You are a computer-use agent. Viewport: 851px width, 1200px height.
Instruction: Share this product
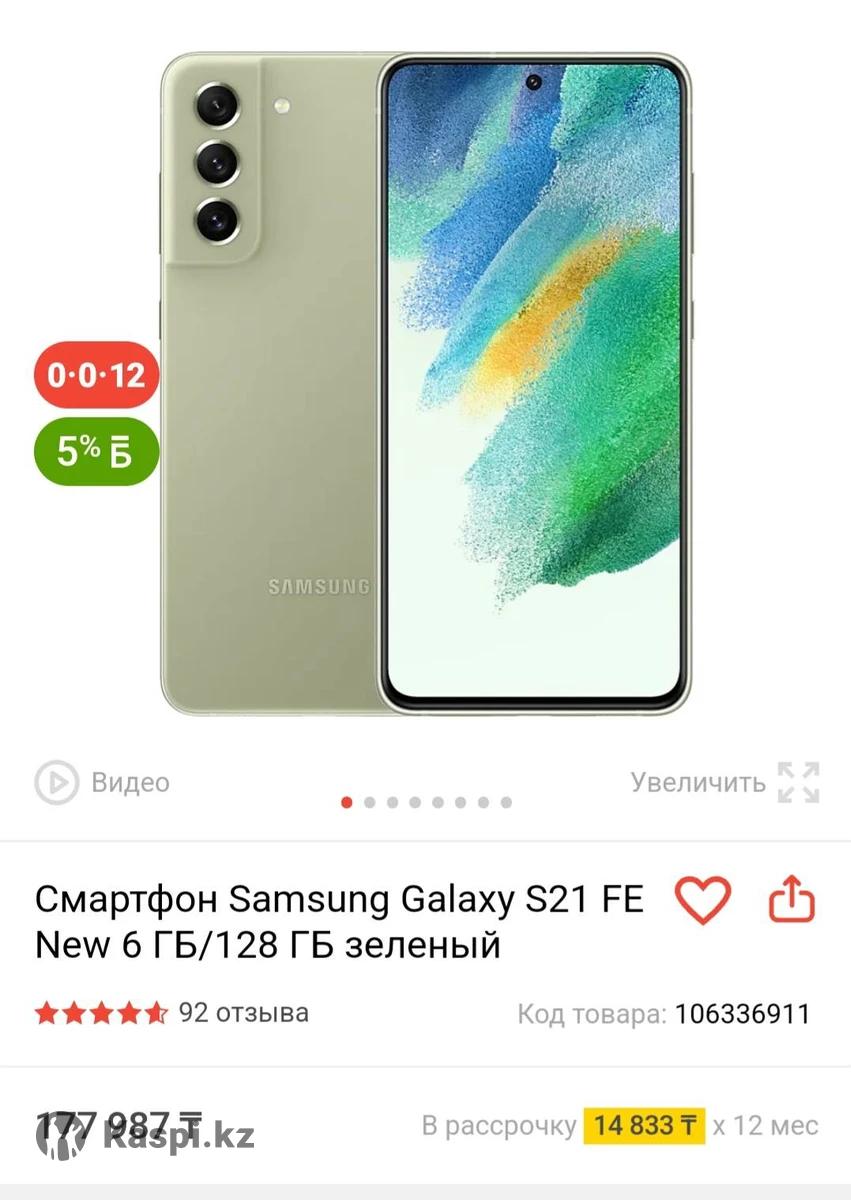pyautogui.click(x=792, y=900)
